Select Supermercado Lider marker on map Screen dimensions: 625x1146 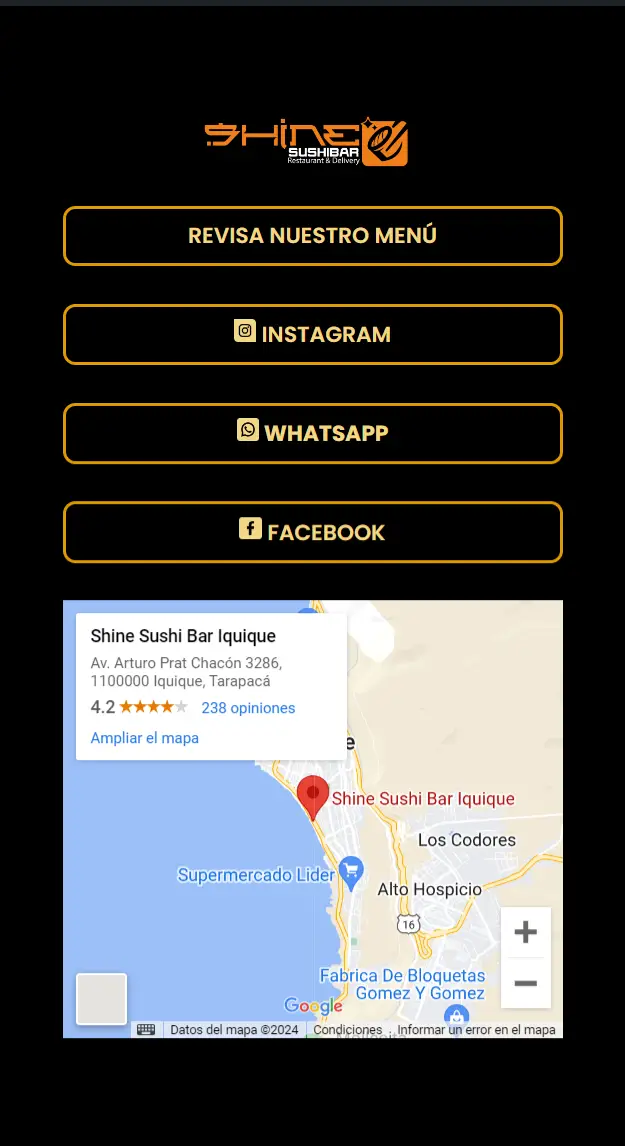pyautogui.click(x=350, y=872)
